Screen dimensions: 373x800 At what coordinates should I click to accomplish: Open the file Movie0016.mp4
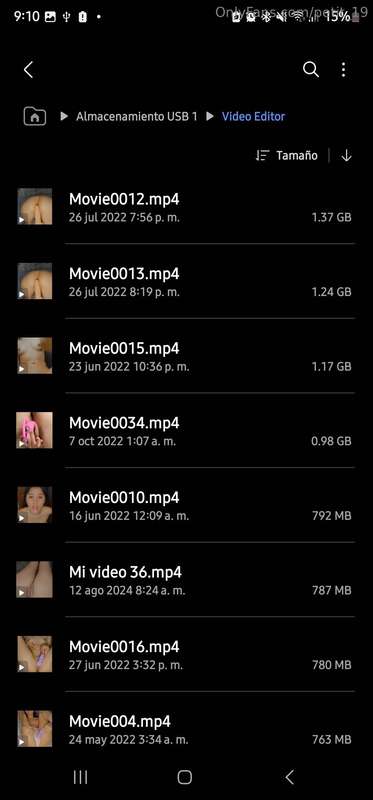coord(186,654)
